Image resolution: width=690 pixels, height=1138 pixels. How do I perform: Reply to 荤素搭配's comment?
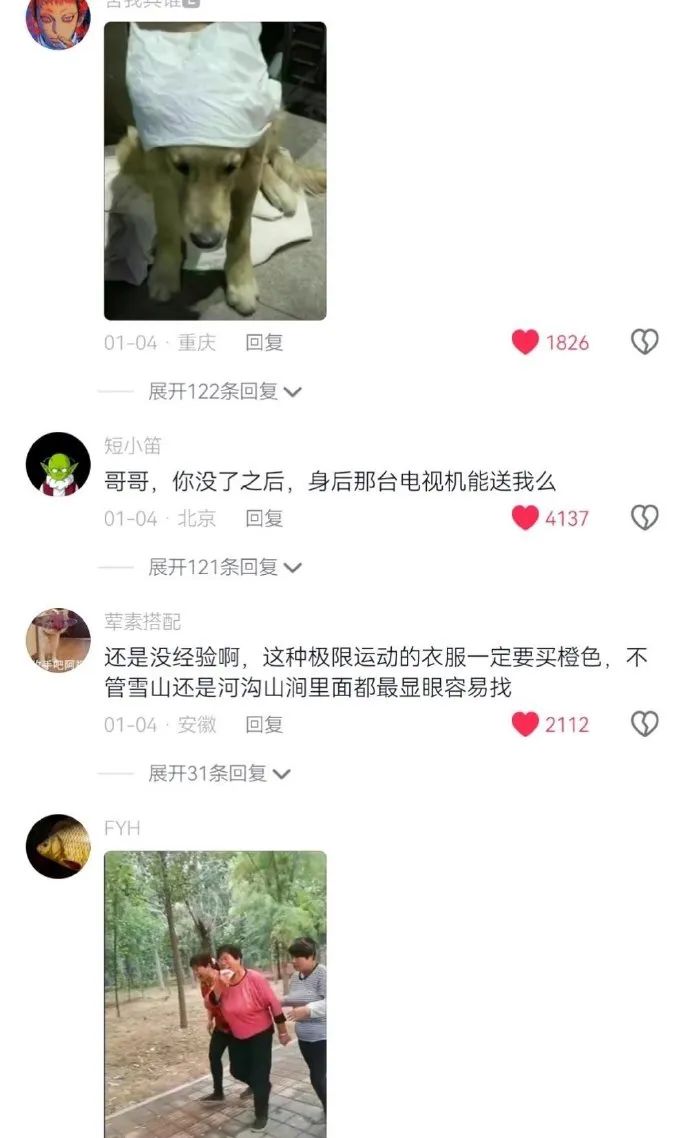coord(264,724)
